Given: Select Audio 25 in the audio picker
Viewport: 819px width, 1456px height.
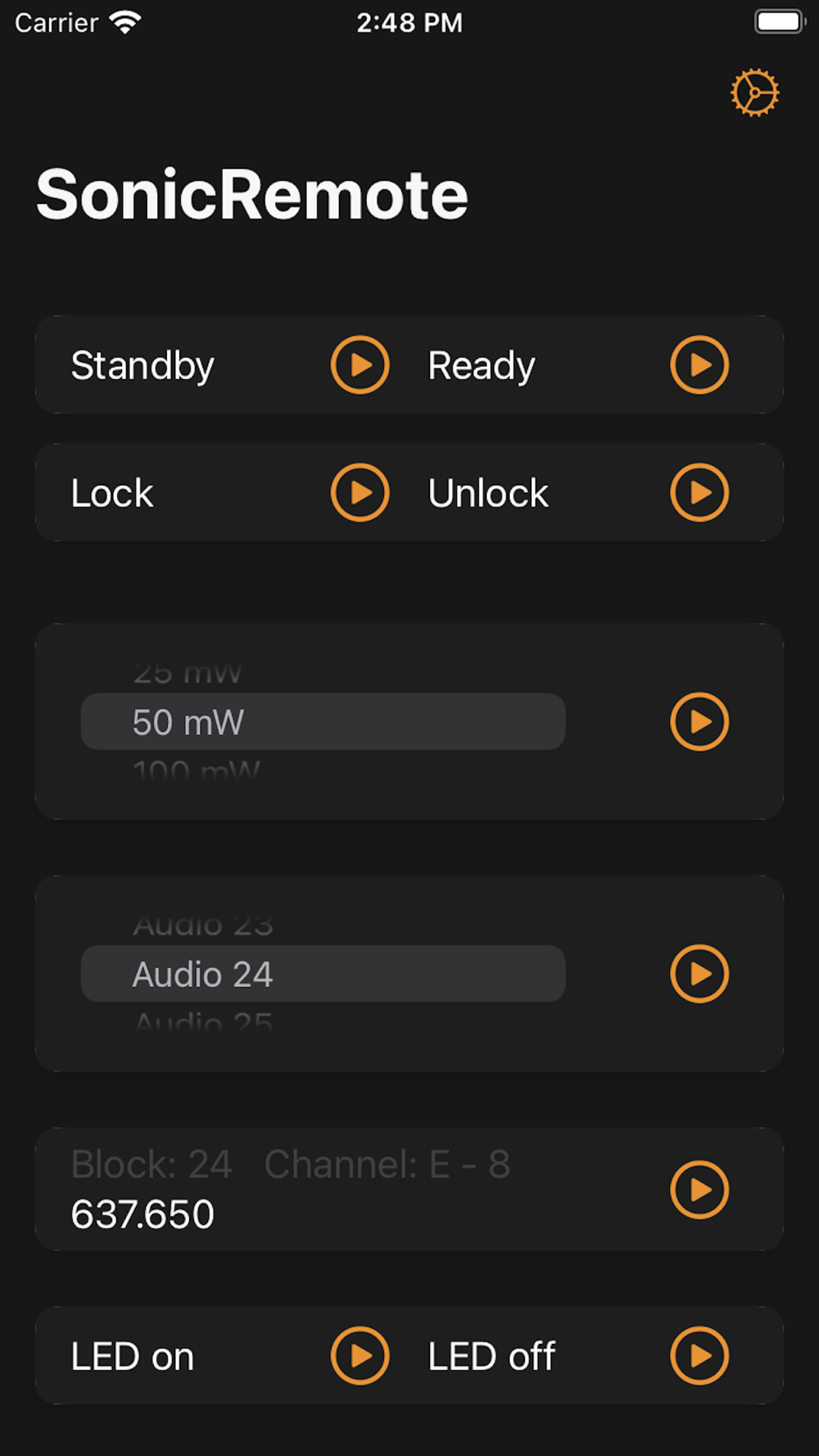Looking at the screenshot, I should (x=203, y=1022).
